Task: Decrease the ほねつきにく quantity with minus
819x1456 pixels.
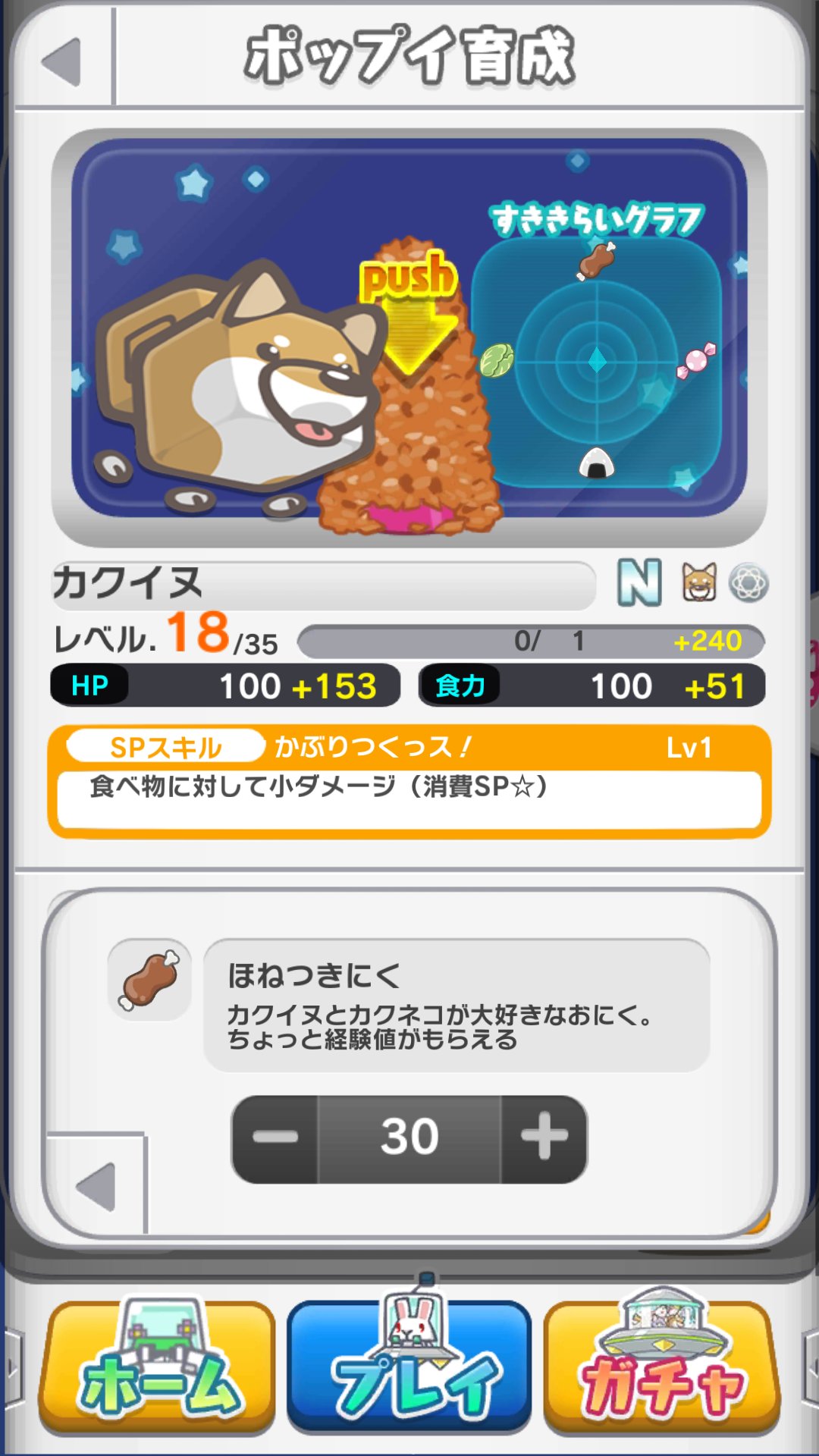Action: click(275, 1137)
